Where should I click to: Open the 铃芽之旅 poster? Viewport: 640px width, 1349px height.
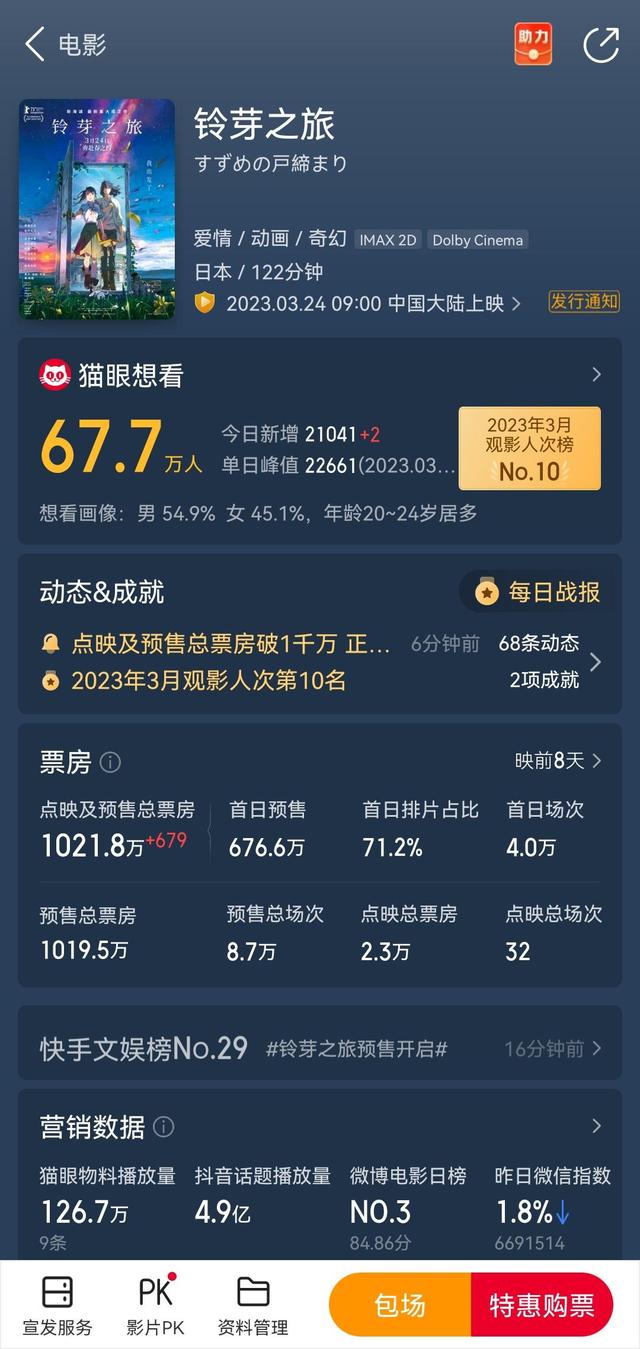(97, 208)
